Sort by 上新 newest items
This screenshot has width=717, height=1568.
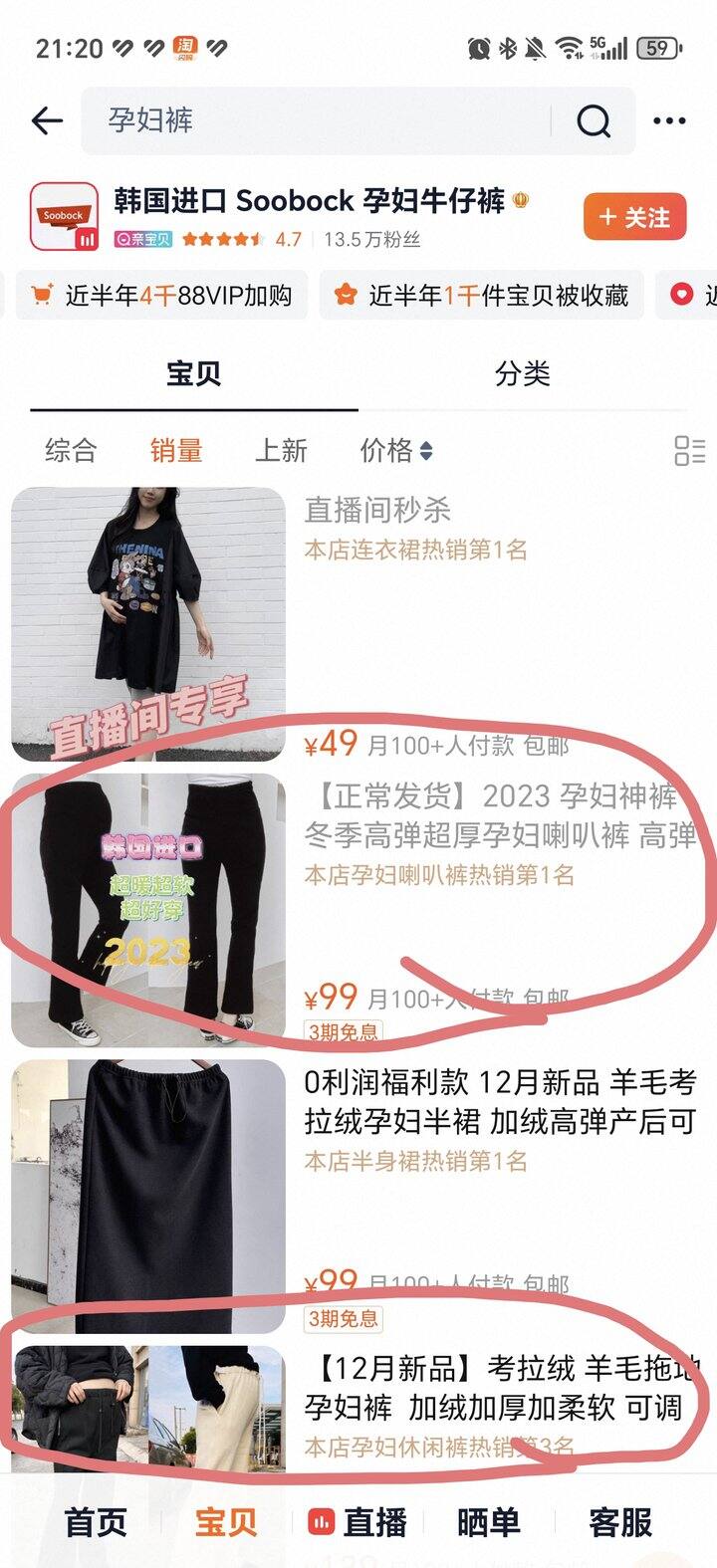point(281,450)
